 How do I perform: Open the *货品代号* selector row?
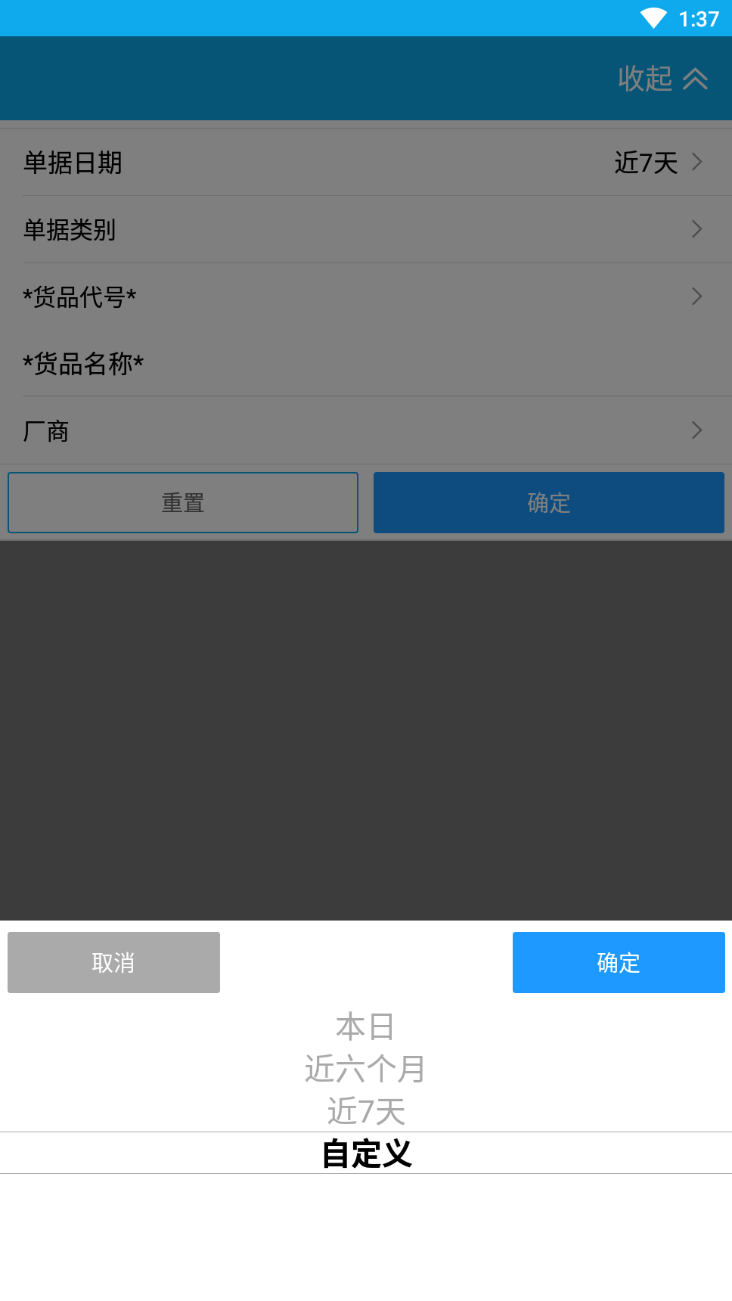[366, 296]
